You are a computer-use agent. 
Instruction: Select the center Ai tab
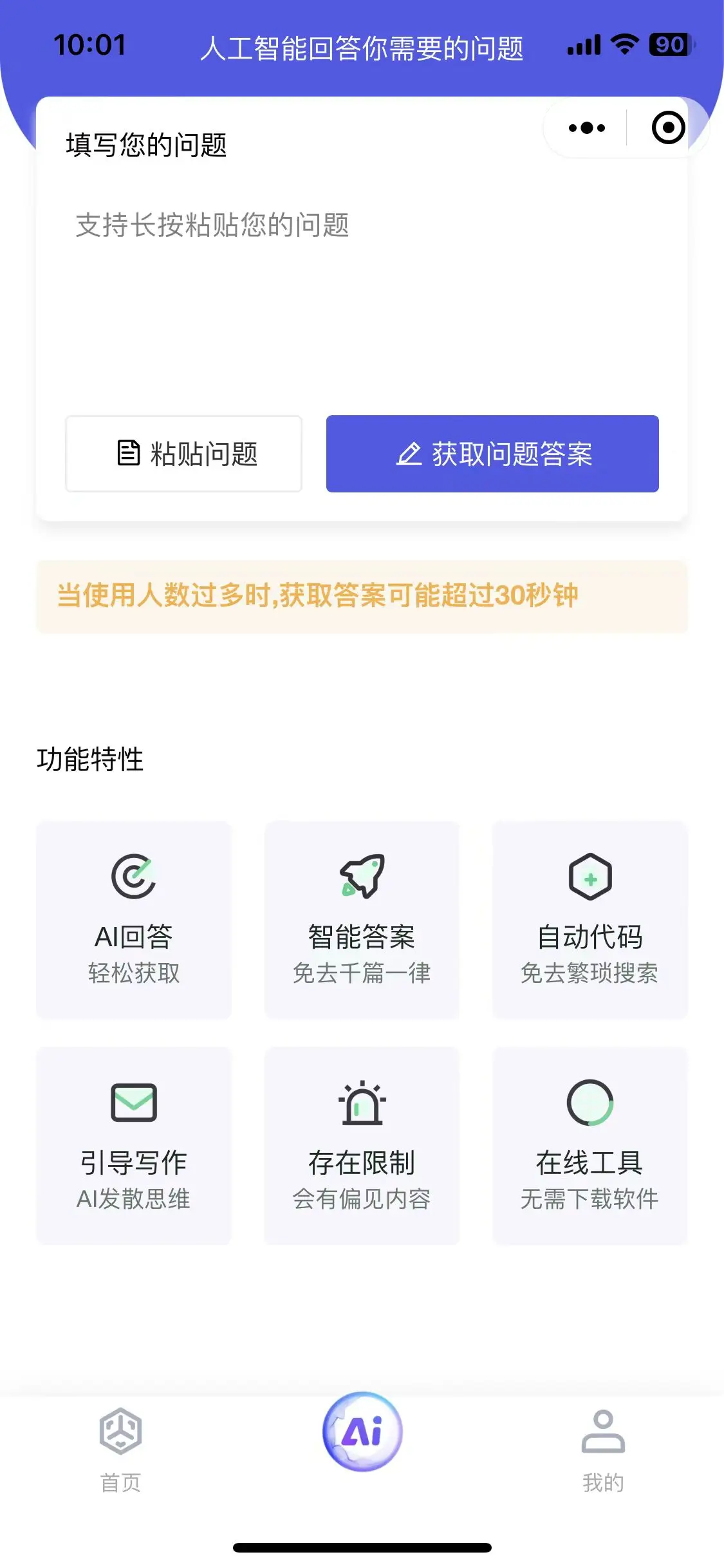click(362, 1432)
